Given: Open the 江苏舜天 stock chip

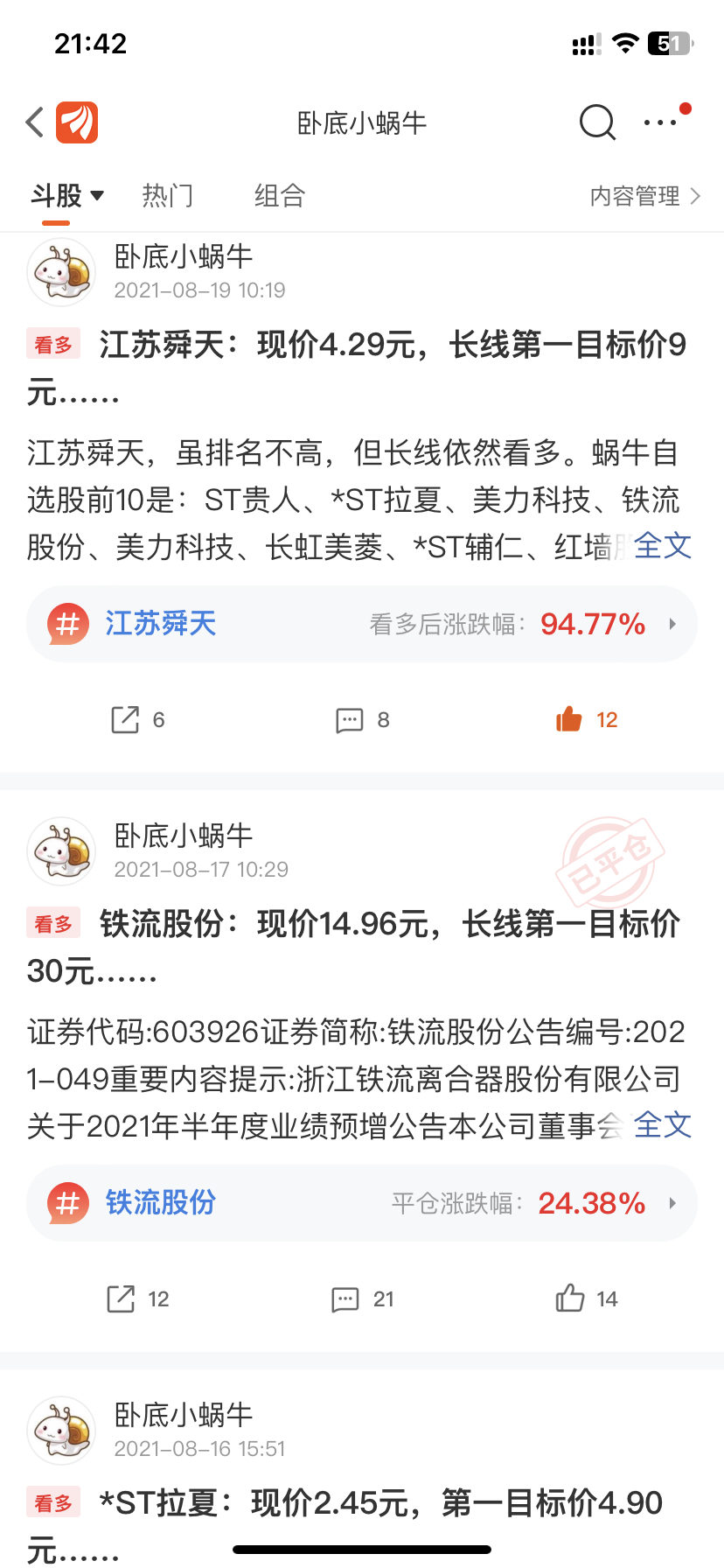Looking at the screenshot, I should [x=361, y=624].
